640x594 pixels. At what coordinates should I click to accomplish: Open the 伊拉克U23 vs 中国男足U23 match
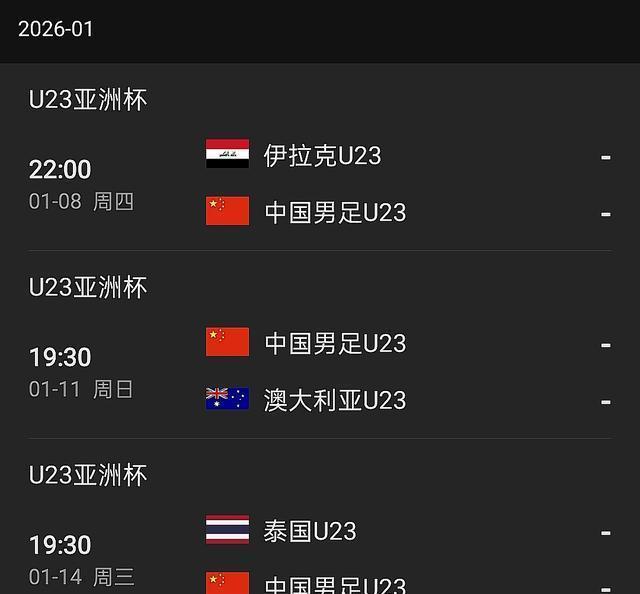coord(320,184)
